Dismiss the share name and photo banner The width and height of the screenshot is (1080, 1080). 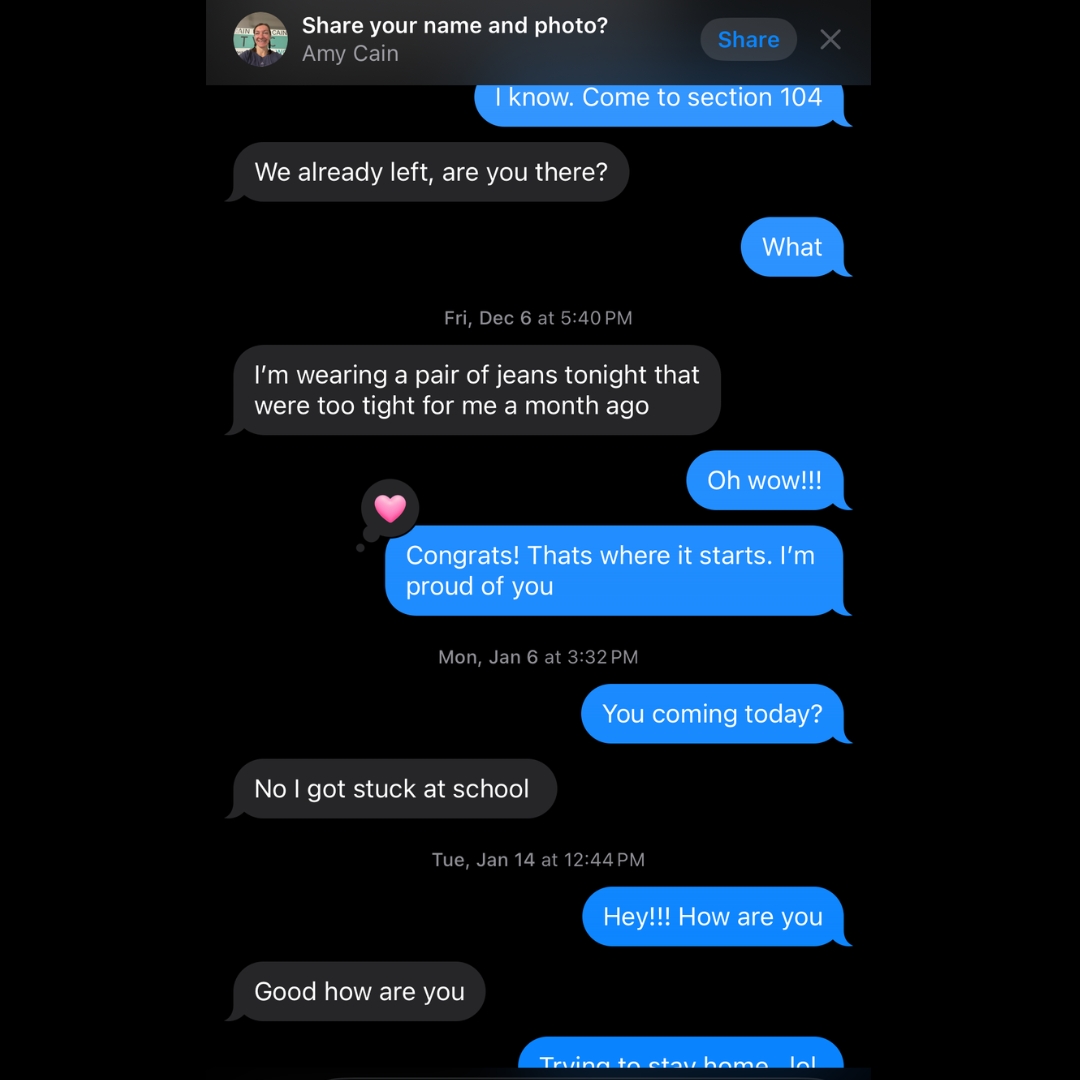830,40
